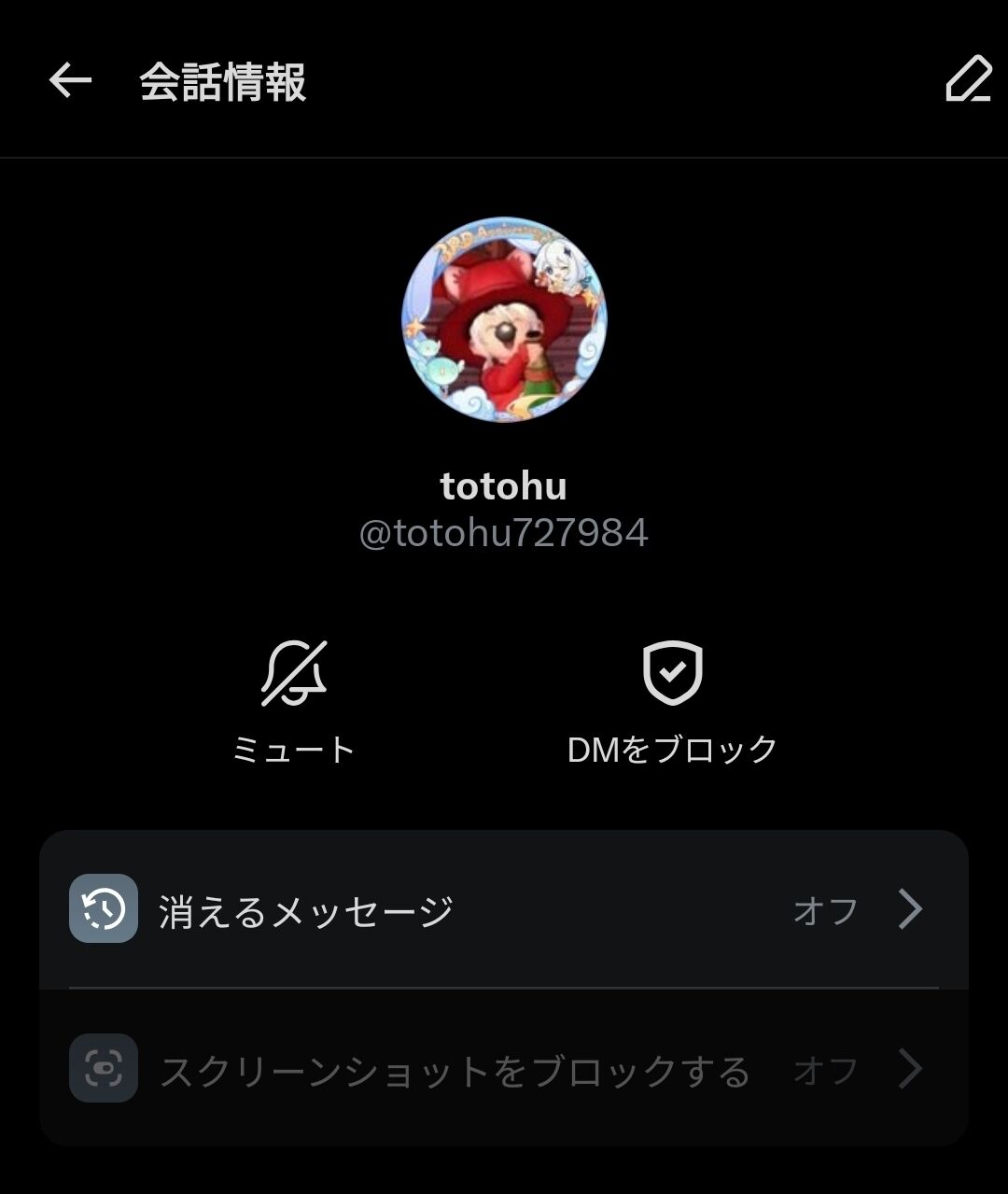The height and width of the screenshot is (1194, 1008).
Task: Mute this conversation with ミュート
Action: (x=294, y=700)
